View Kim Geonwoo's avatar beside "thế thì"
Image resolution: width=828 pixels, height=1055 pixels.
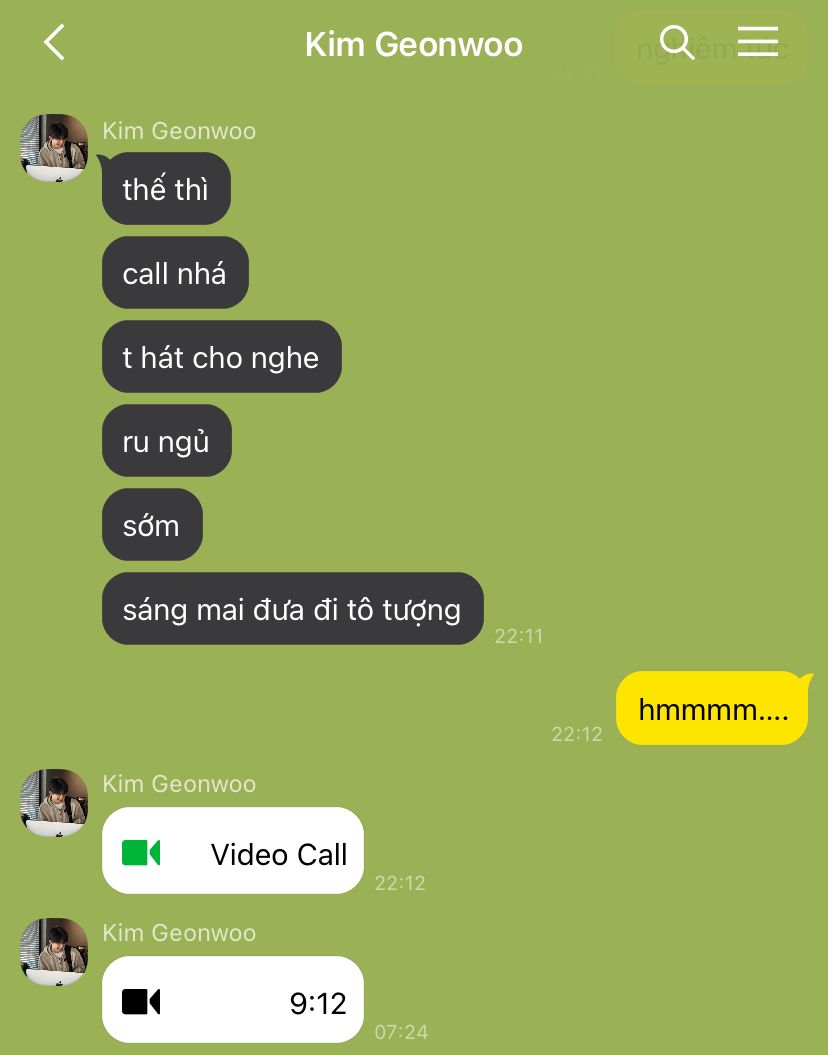pyautogui.click(x=54, y=148)
